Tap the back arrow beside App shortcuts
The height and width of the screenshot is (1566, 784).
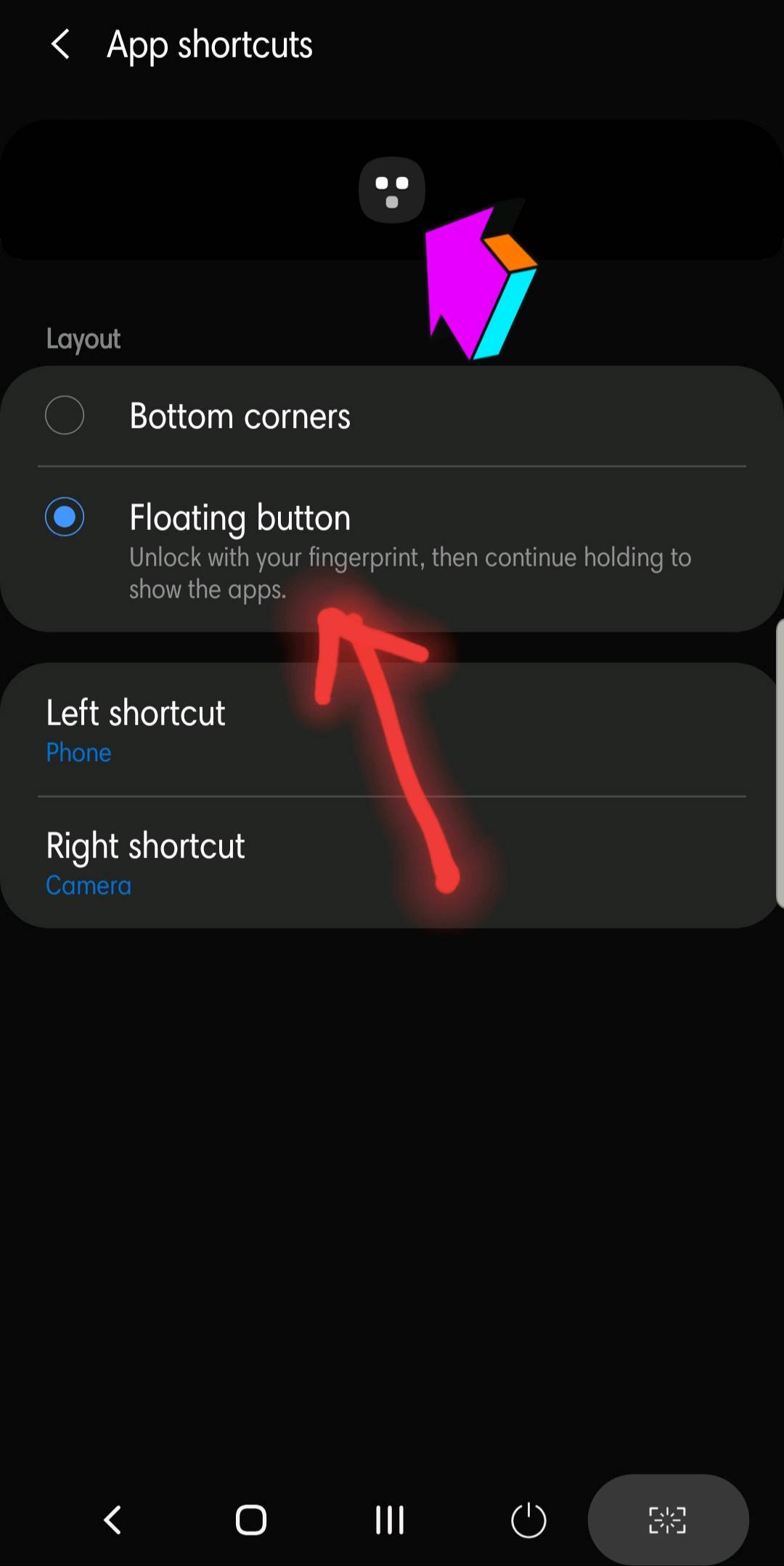[61, 45]
